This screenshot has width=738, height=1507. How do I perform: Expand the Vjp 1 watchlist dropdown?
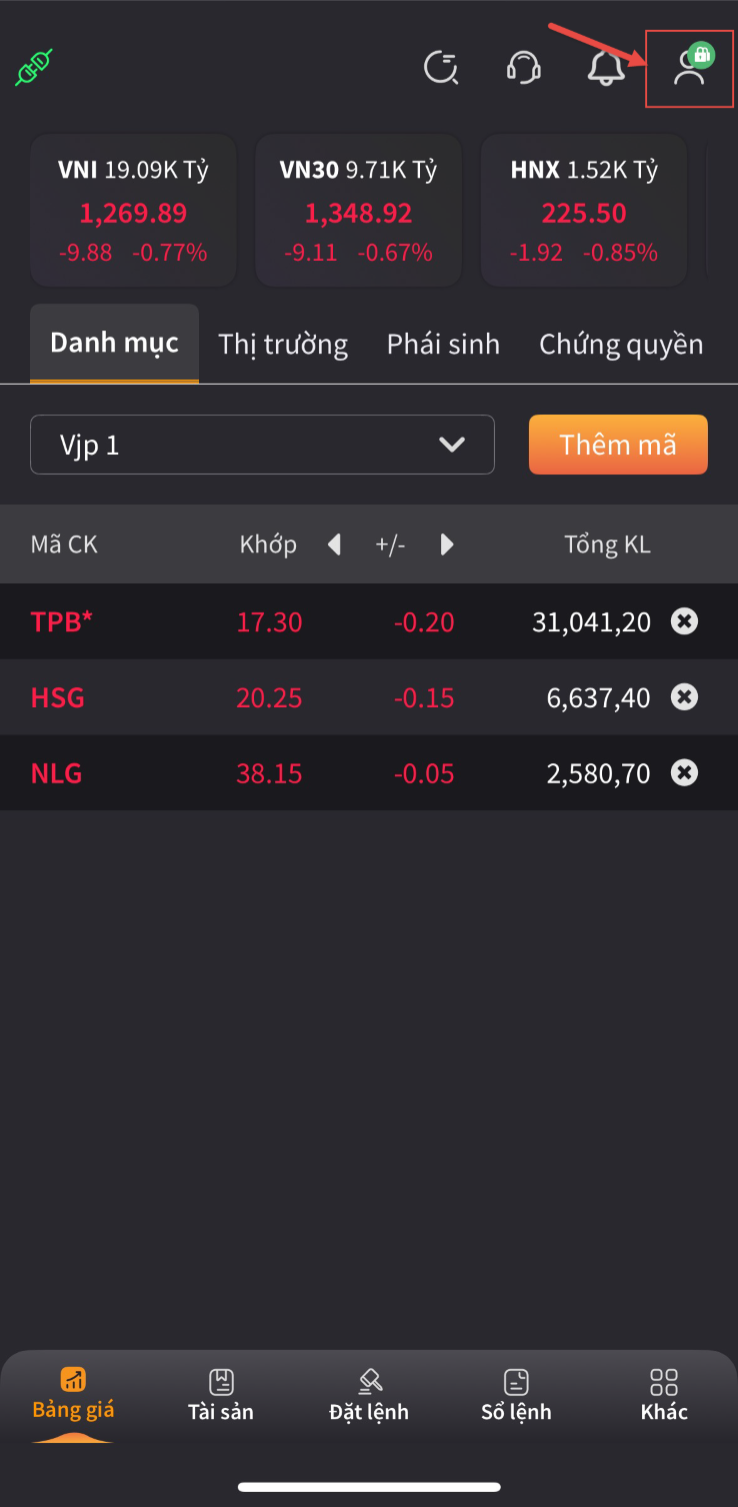(263, 445)
